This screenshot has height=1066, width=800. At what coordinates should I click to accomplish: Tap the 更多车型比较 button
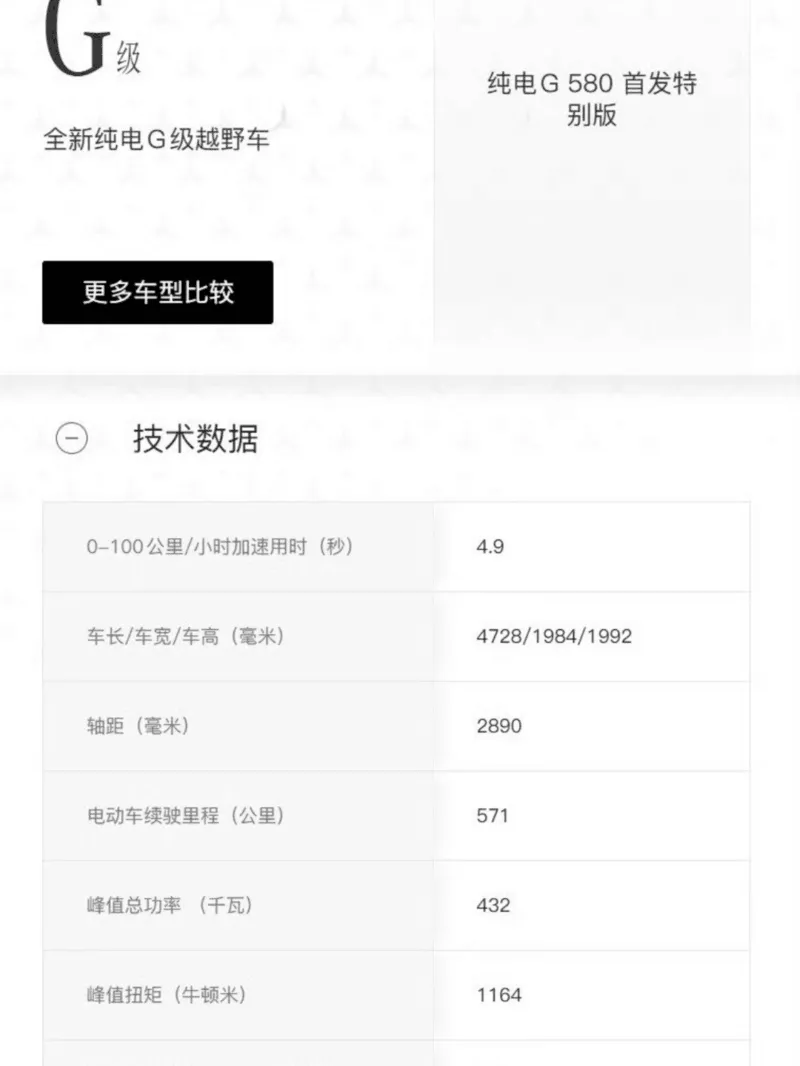pyautogui.click(x=157, y=292)
